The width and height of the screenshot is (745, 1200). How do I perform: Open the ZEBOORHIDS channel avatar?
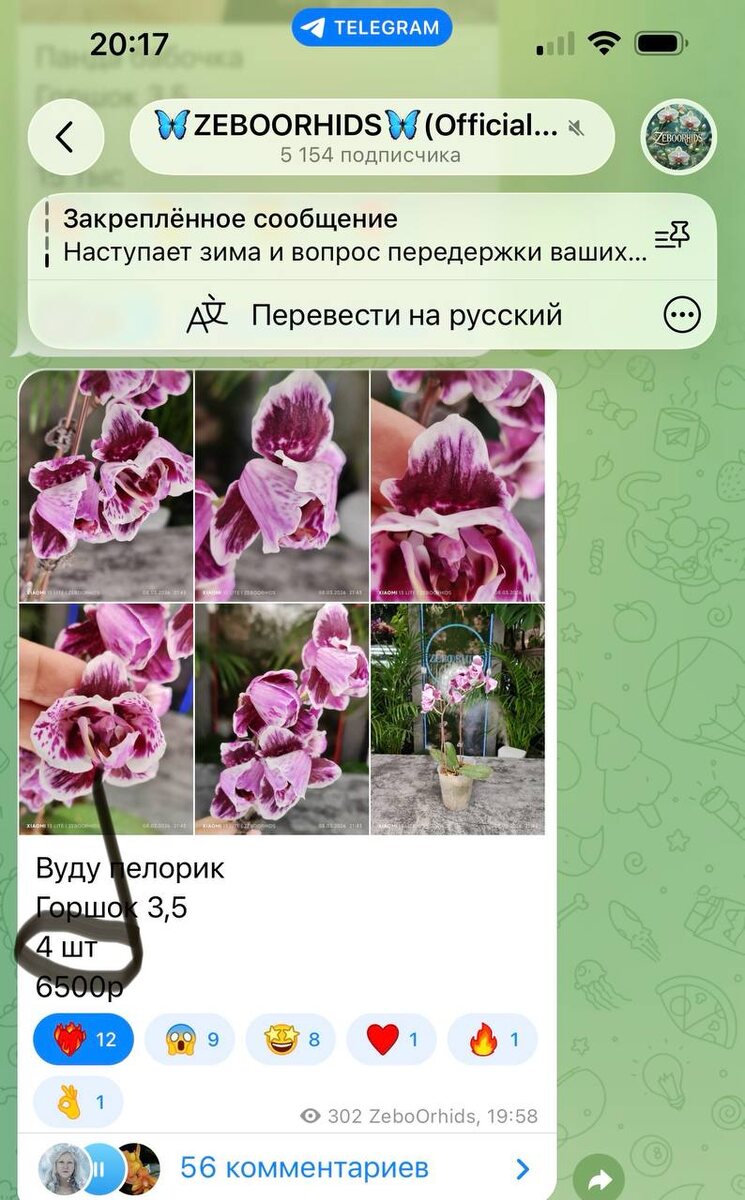tap(679, 137)
